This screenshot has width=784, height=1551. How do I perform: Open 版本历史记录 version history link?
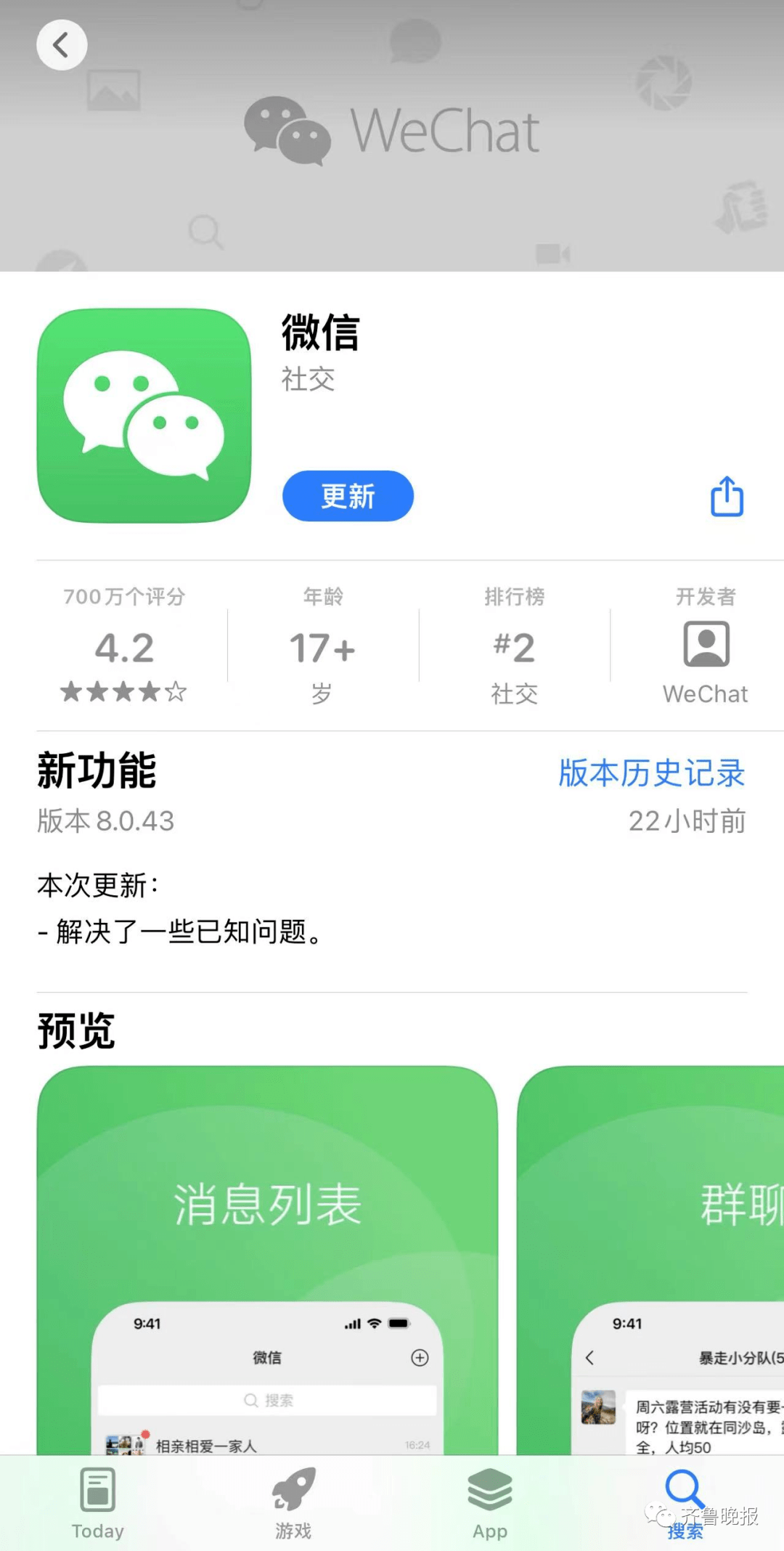(x=651, y=773)
